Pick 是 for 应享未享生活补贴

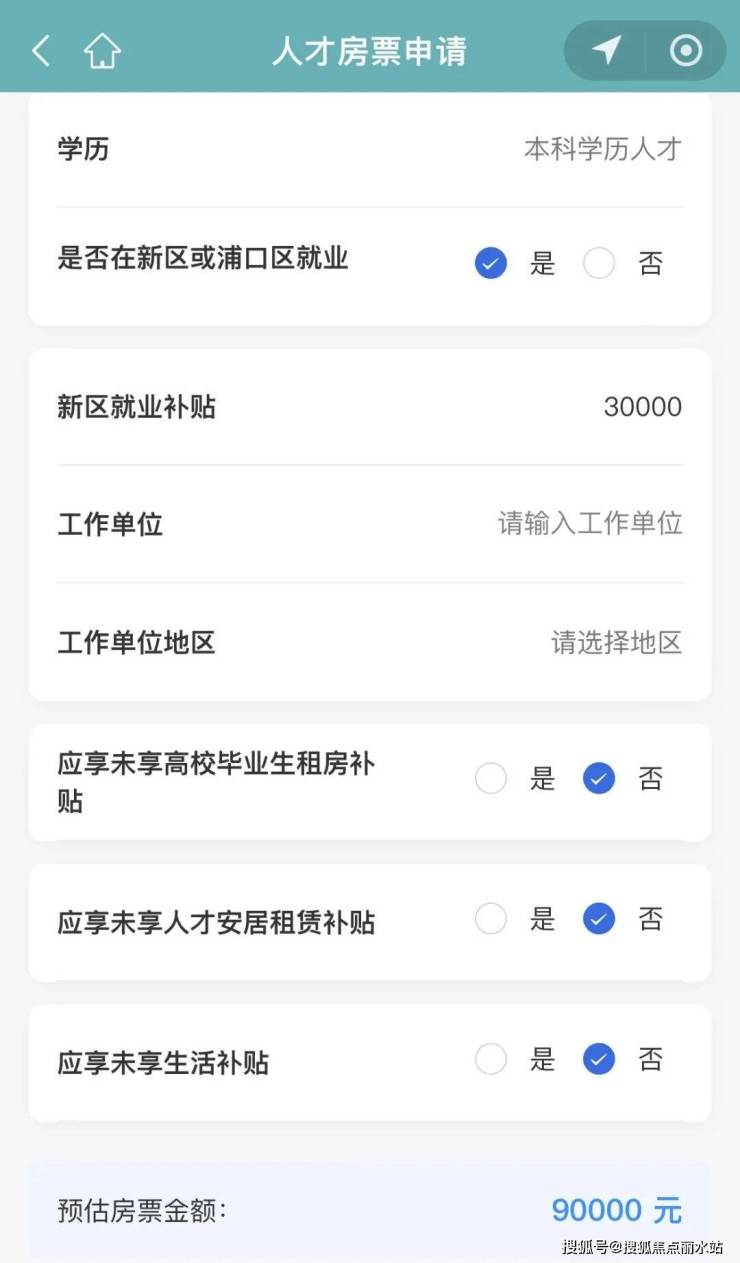[491, 1059]
